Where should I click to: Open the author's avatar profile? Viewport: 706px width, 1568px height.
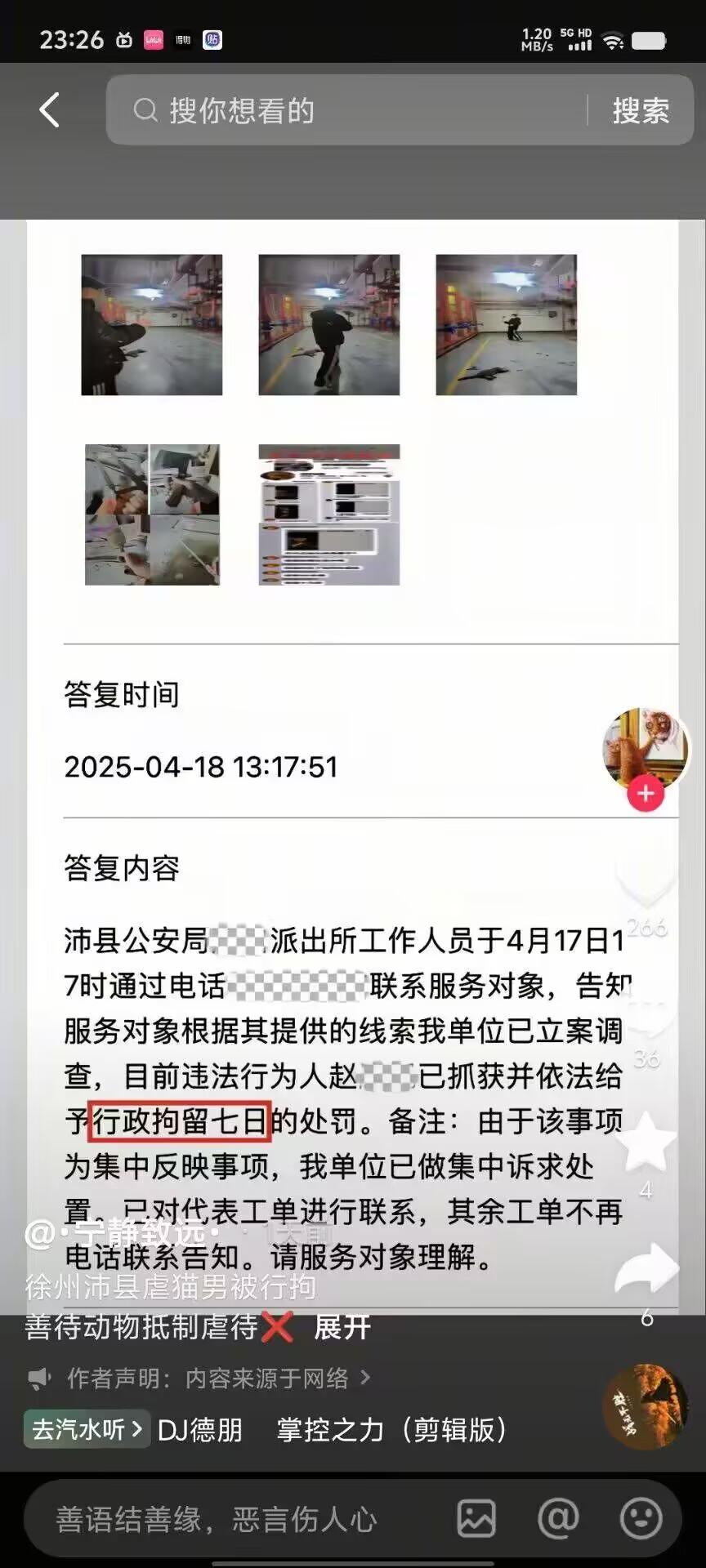(644, 747)
